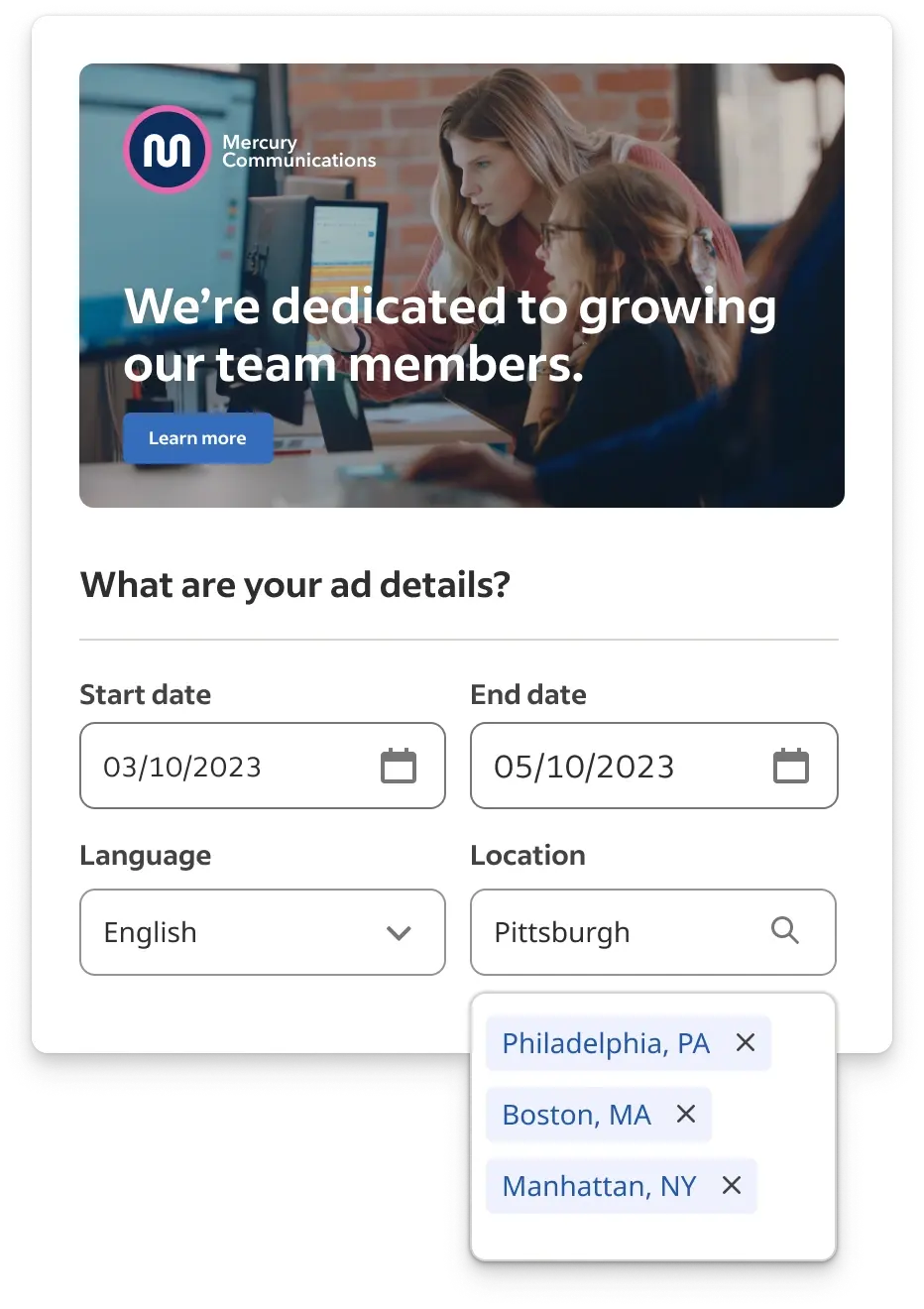Click the chevron on the Language selector
The height and width of the screenshot is (1309, 924).
pos(399,932)
